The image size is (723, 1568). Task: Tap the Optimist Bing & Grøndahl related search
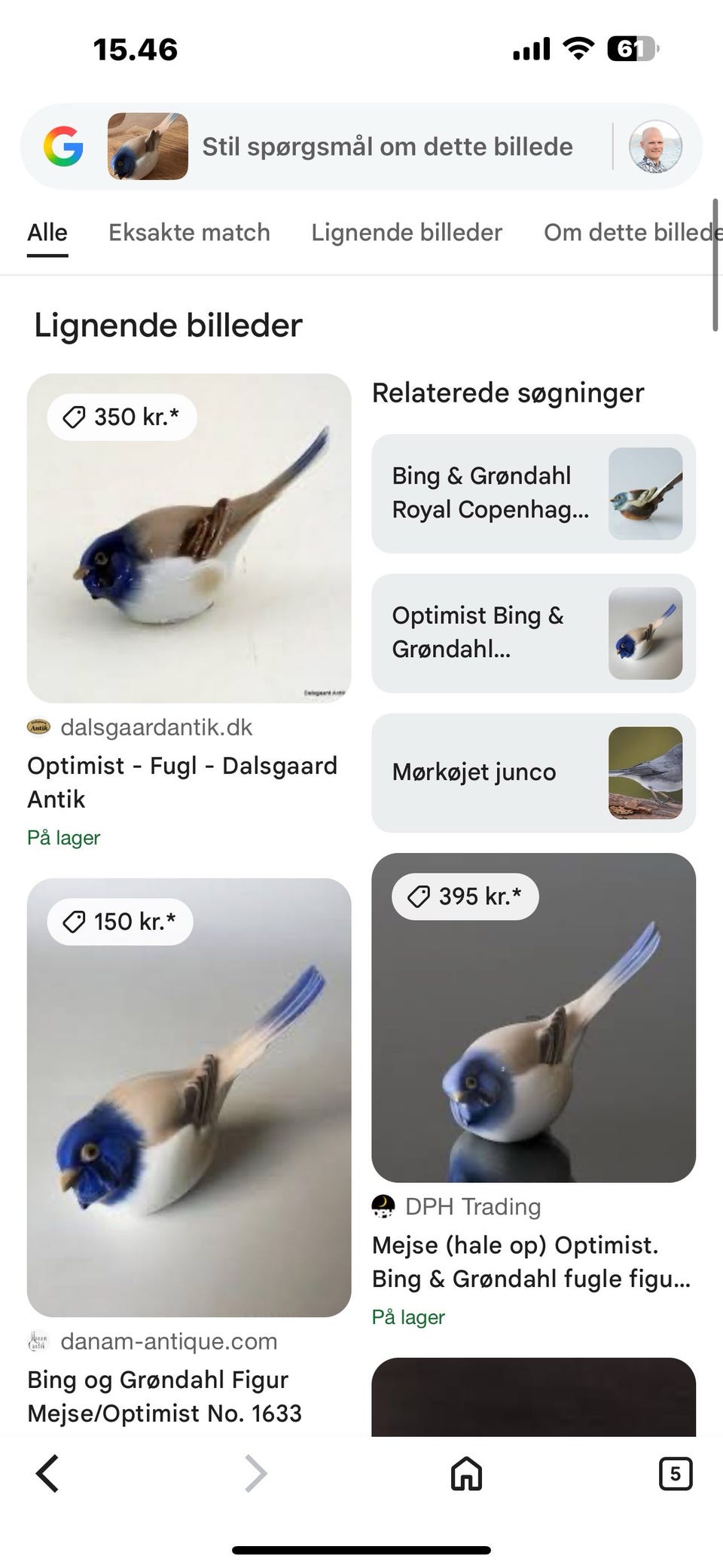tap(535, 631)
